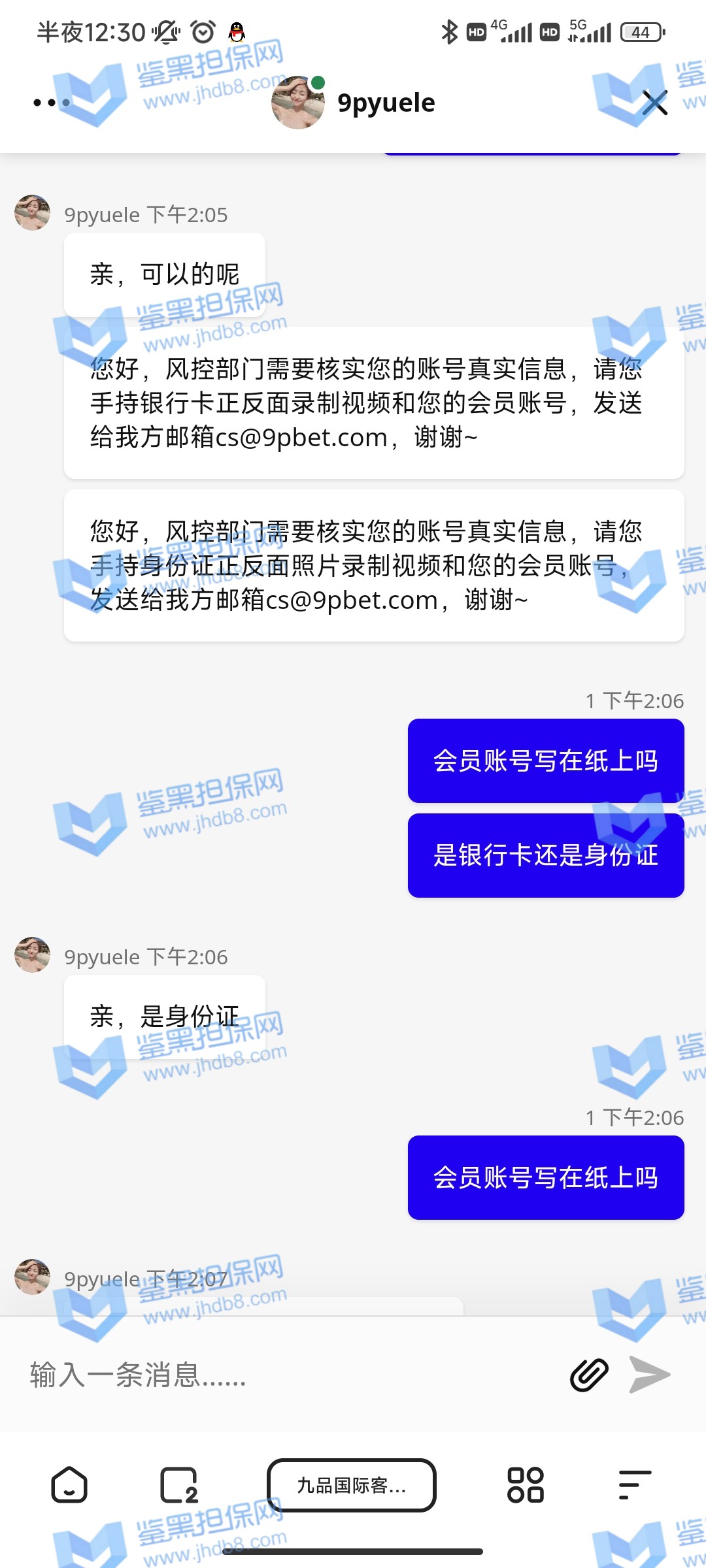Open the browser four-squares tools grid
Viewport: 706px width, 1568px height.
tap(526, 1485)
